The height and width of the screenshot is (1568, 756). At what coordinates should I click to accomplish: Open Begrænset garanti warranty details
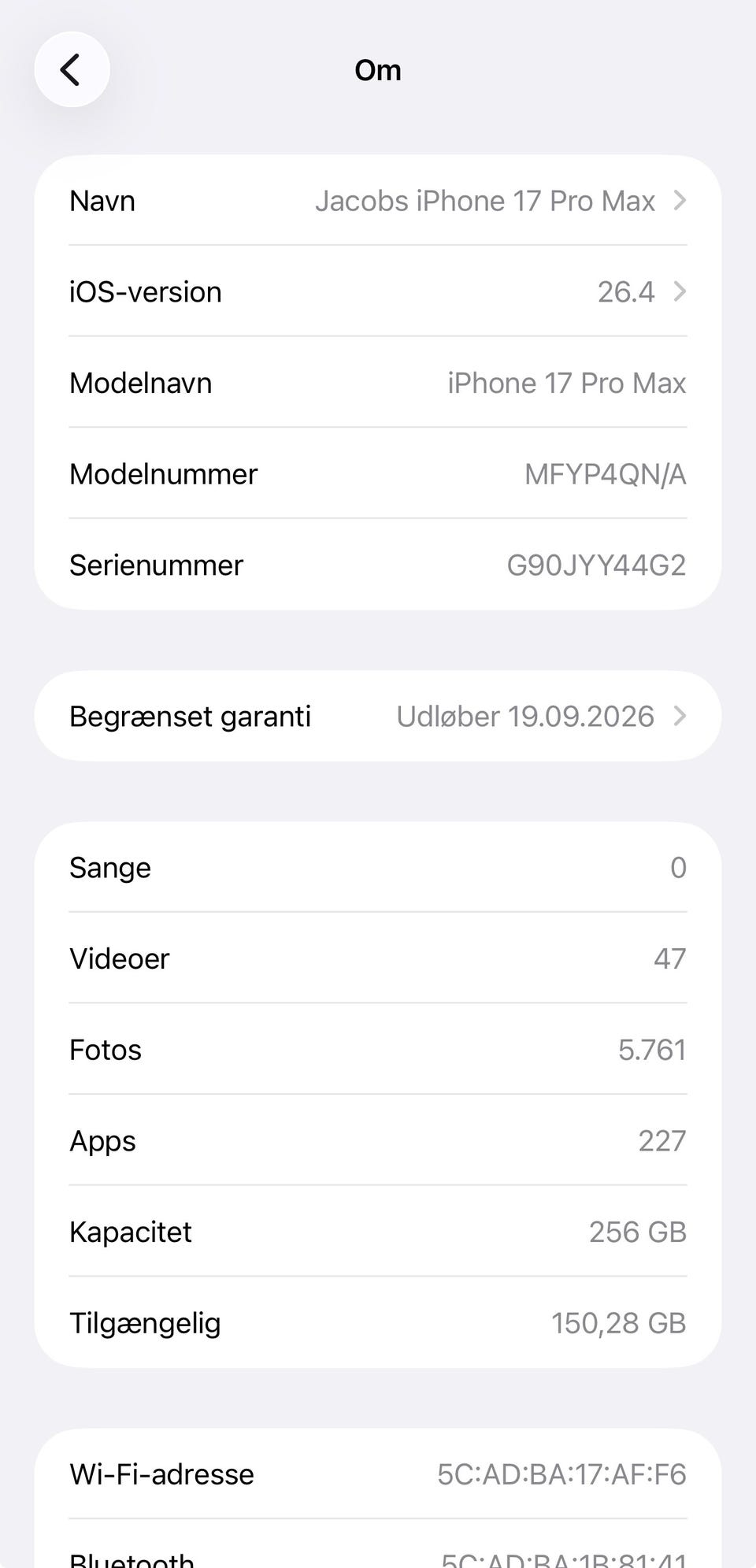coord(378,715)
